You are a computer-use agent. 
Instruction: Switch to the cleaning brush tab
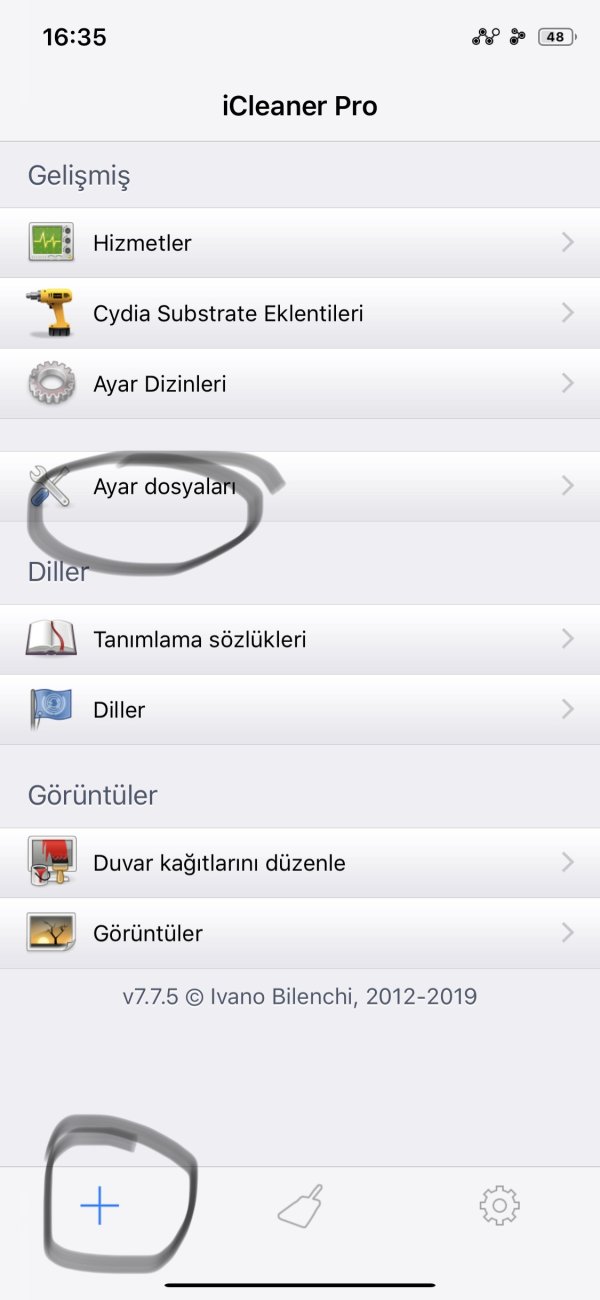pos(300,1207)
